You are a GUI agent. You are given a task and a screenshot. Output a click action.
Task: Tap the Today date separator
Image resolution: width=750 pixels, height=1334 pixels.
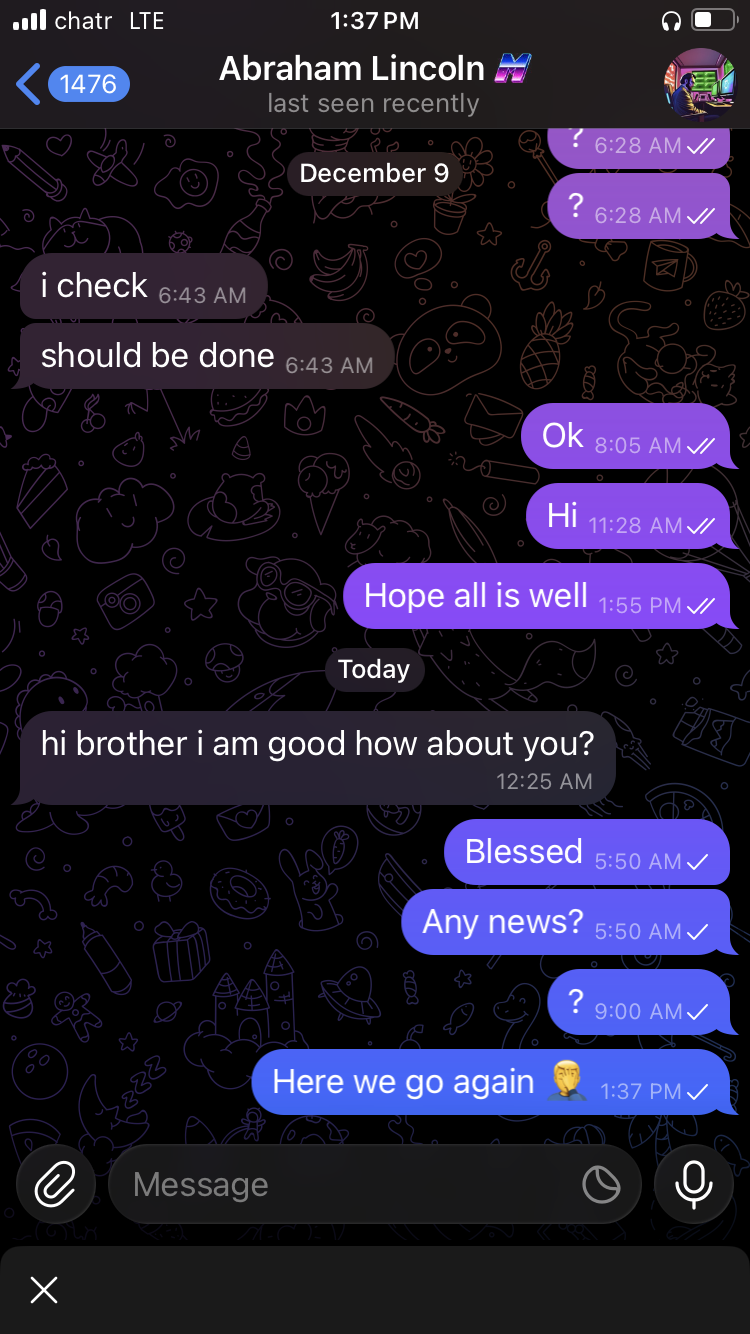[374, 669]
